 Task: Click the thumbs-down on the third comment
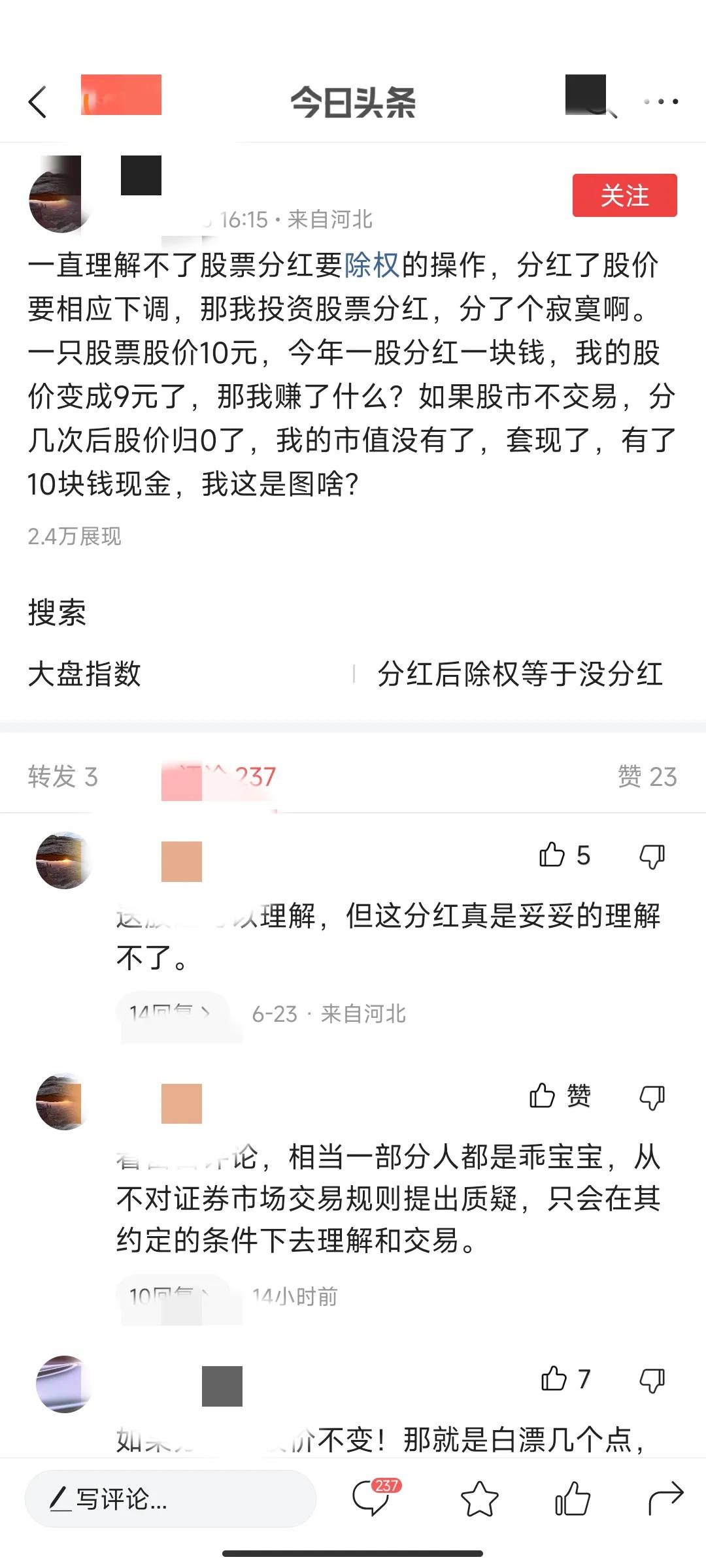coord(652,1379)
